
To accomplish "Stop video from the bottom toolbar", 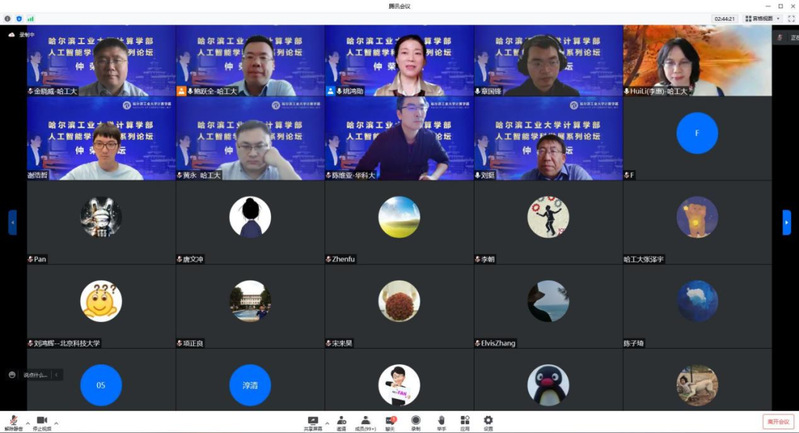I will 42,421.
